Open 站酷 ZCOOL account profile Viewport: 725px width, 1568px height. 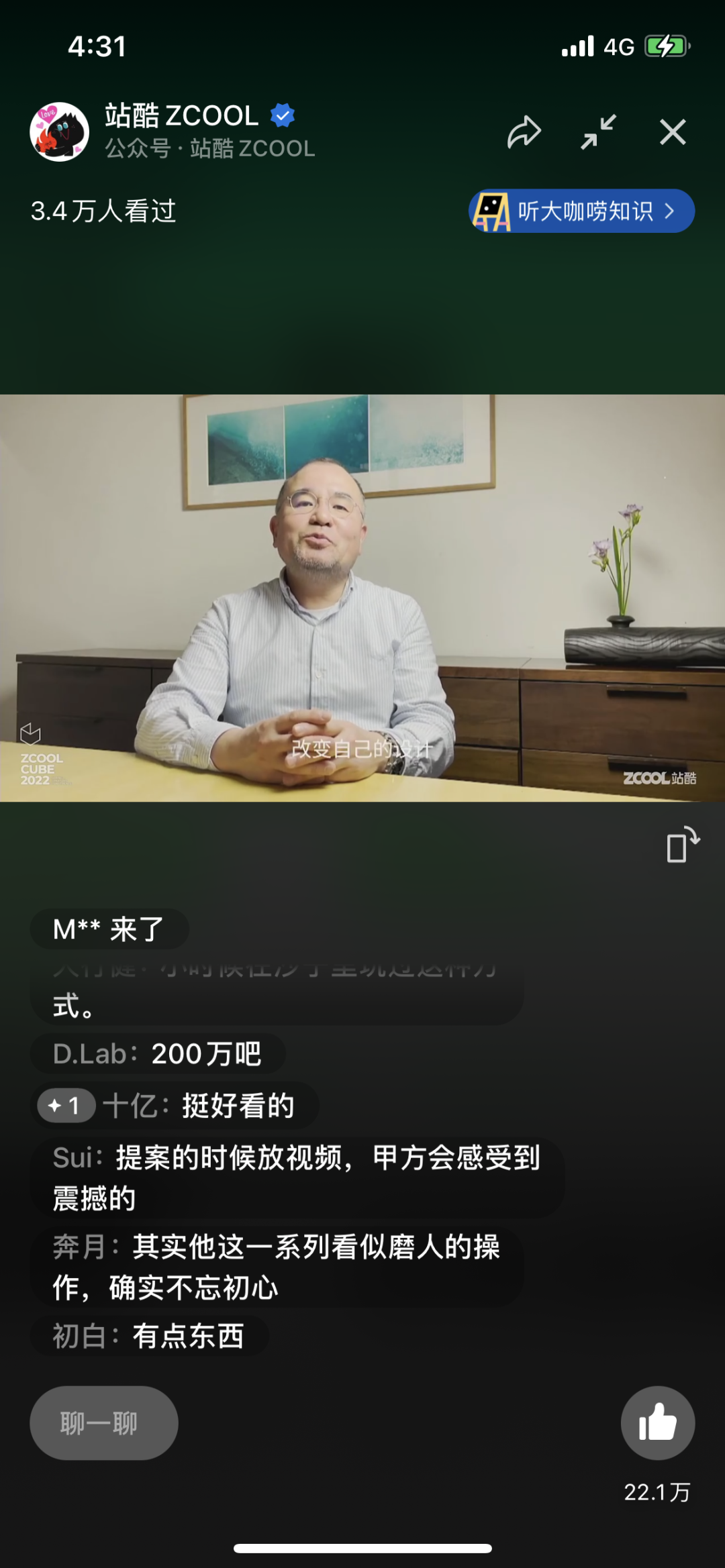click(60, 132)
